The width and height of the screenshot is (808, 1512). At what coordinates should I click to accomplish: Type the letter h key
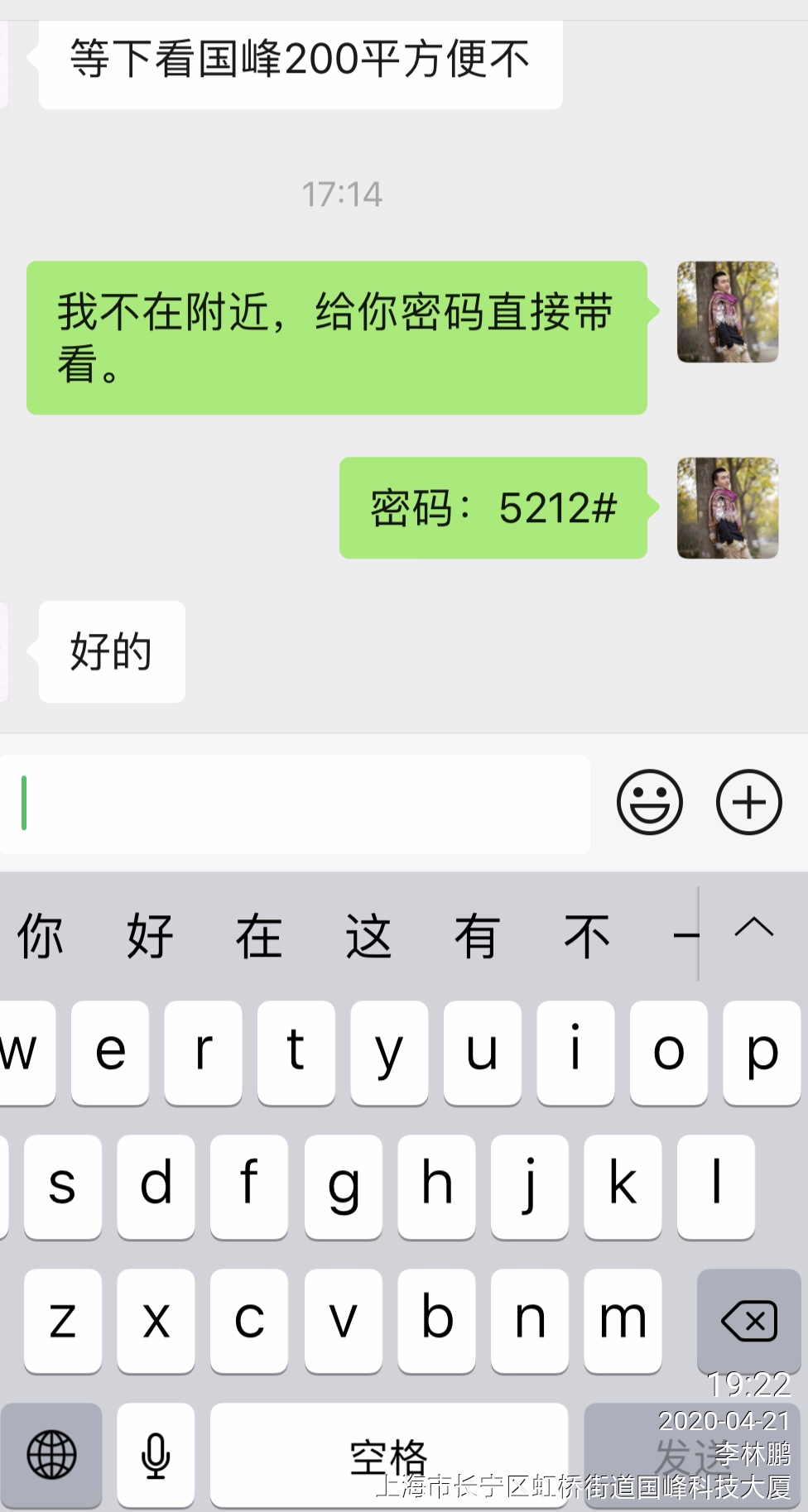(x=436, y=1185)
